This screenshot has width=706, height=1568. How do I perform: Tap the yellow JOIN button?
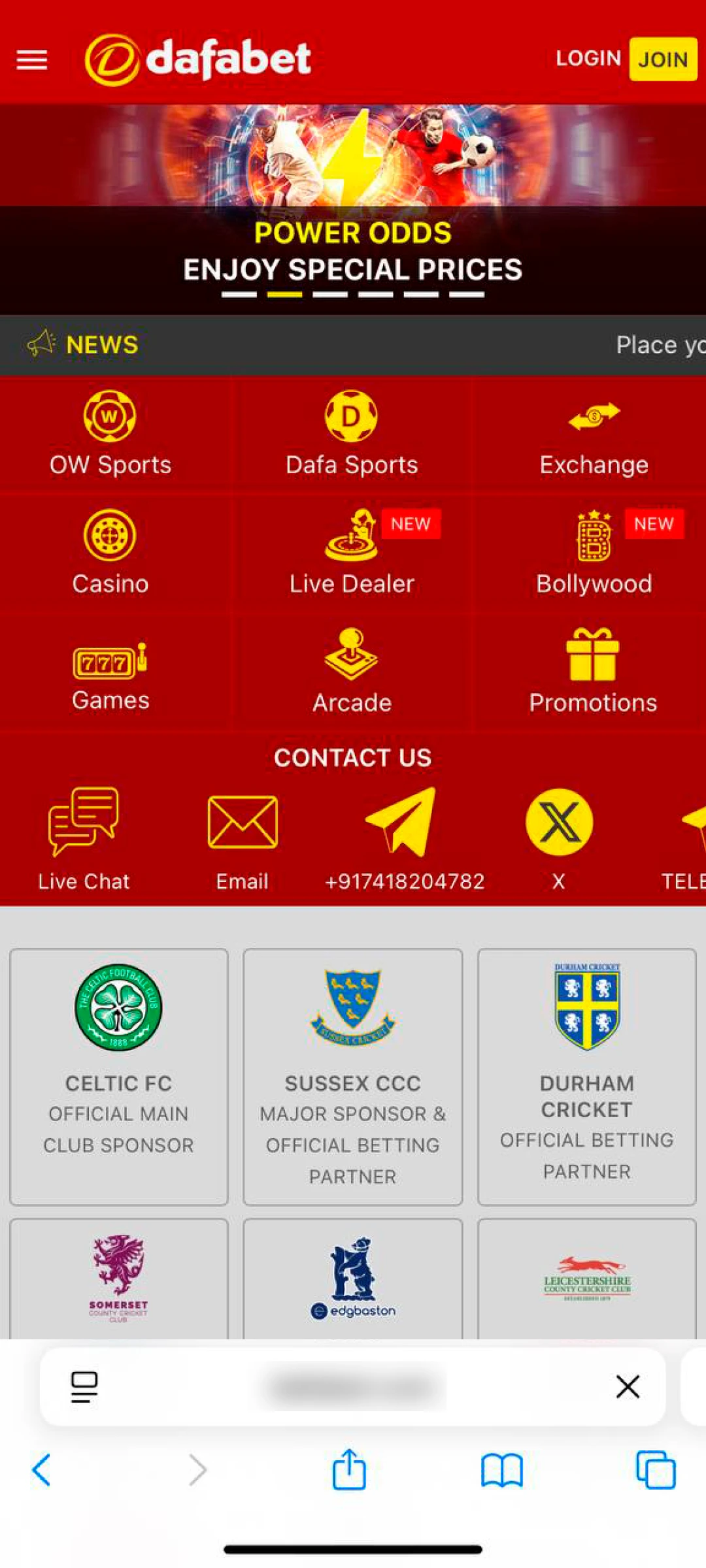662,59
